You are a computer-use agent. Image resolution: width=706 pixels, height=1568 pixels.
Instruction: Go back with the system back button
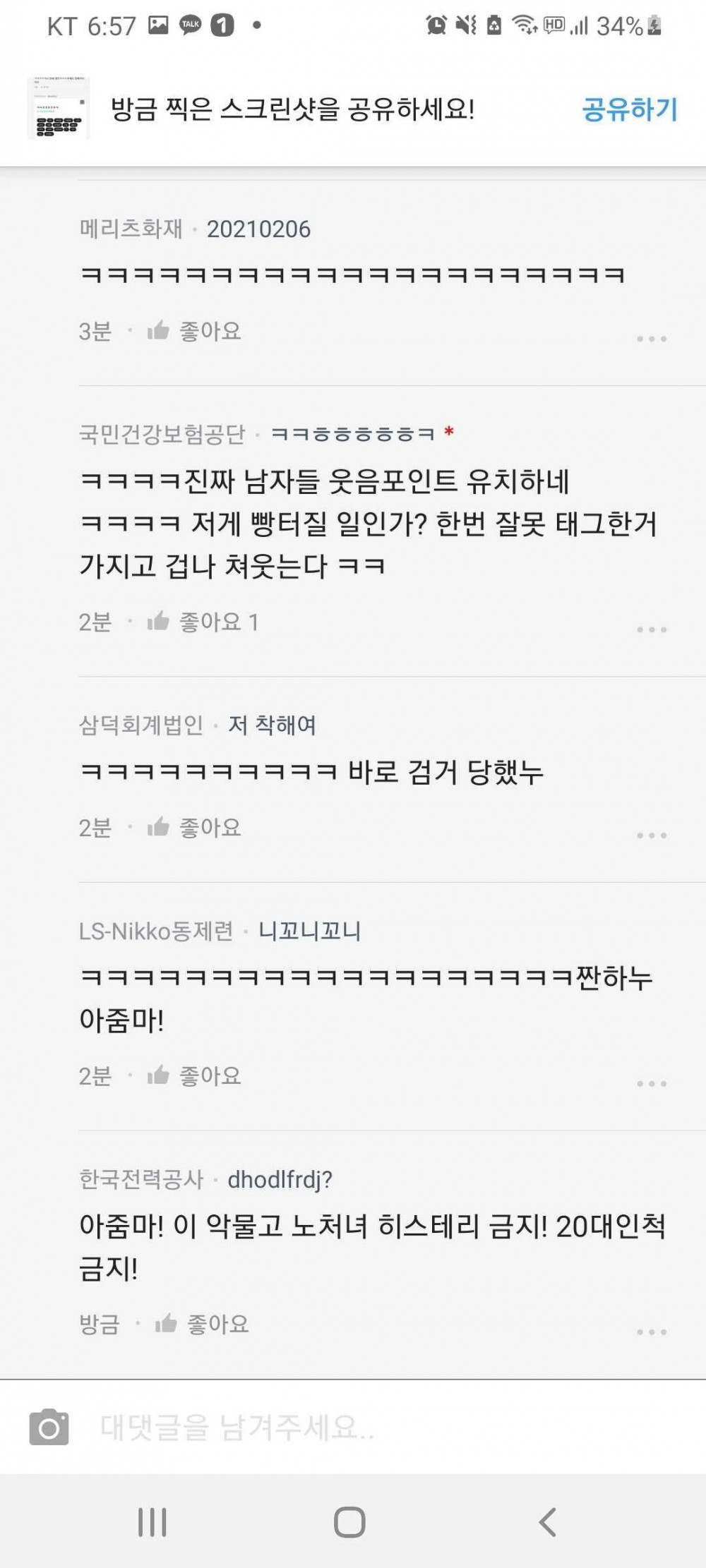pyautogui.click(x=547, y=1522)
